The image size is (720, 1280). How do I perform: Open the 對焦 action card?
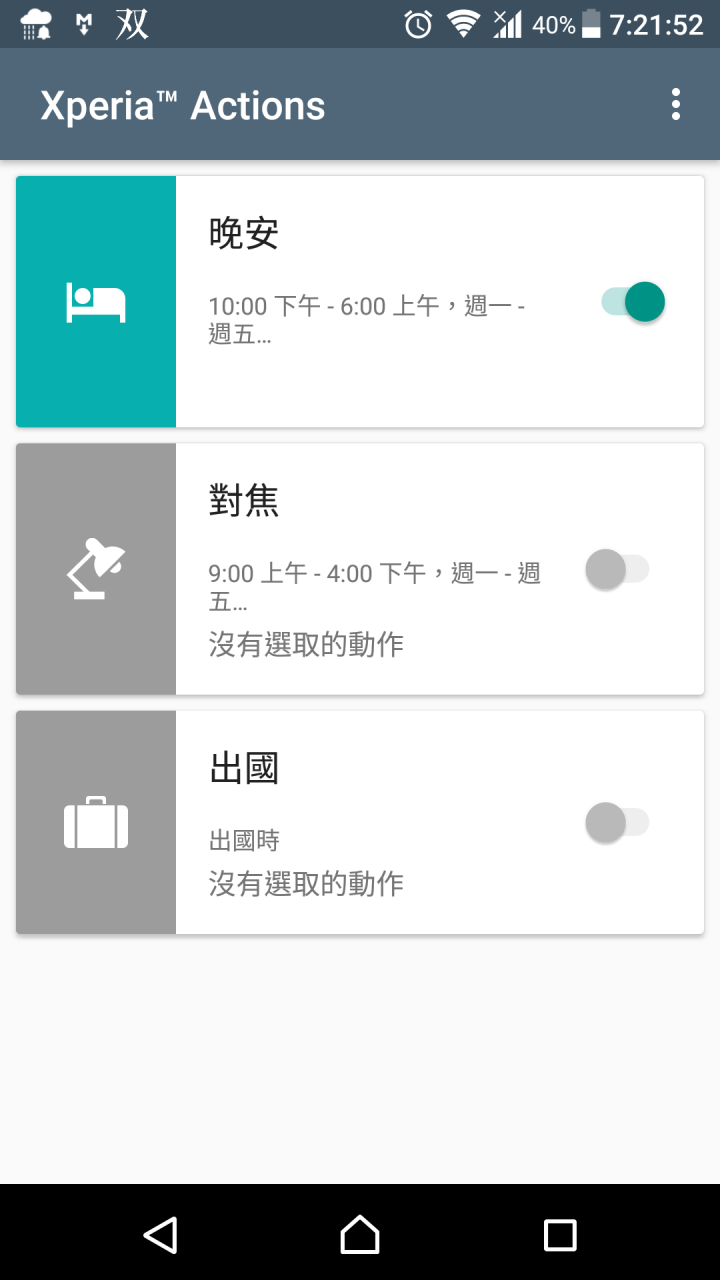[x=360, y=569]
